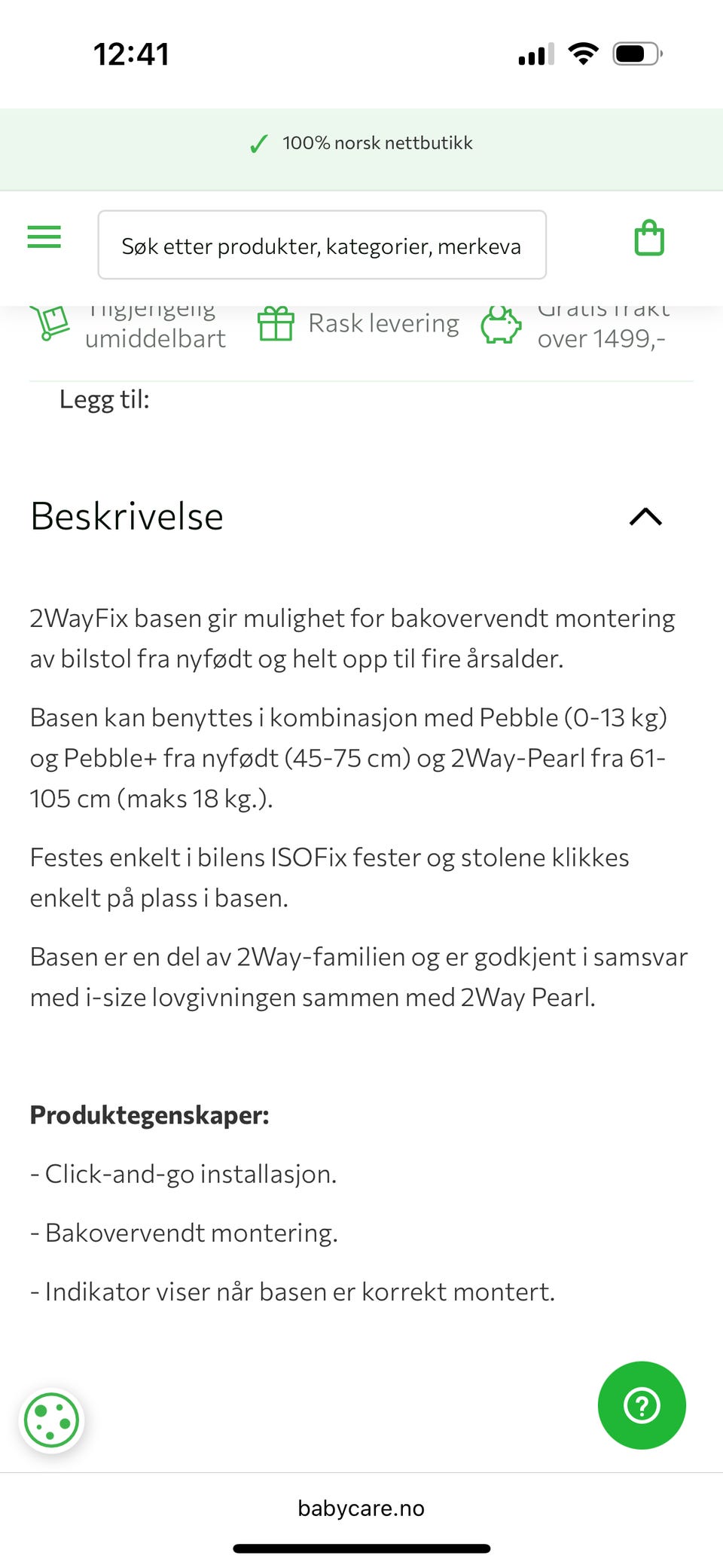Click the cookie settings icon bottom left
Viewport: 723px width, 1568px height.
coord(51,1420)
